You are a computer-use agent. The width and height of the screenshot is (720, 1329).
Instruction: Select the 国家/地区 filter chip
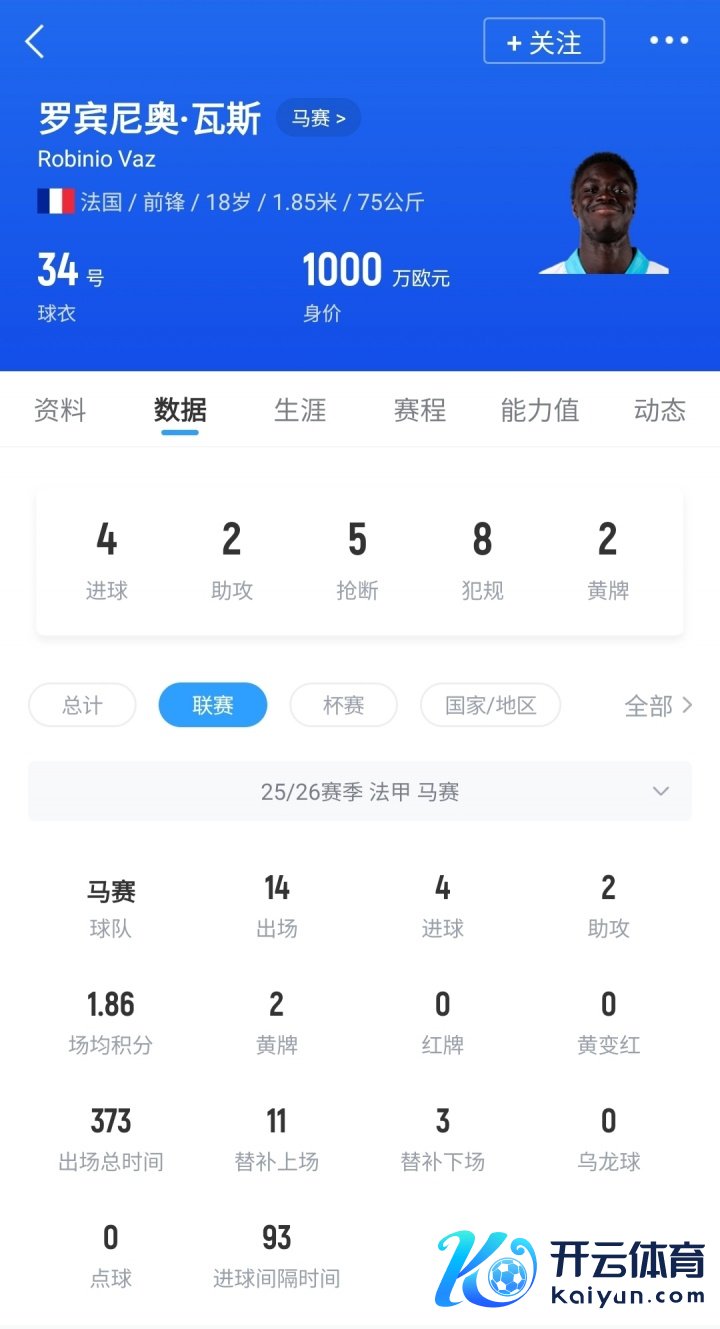coord(490,705)
